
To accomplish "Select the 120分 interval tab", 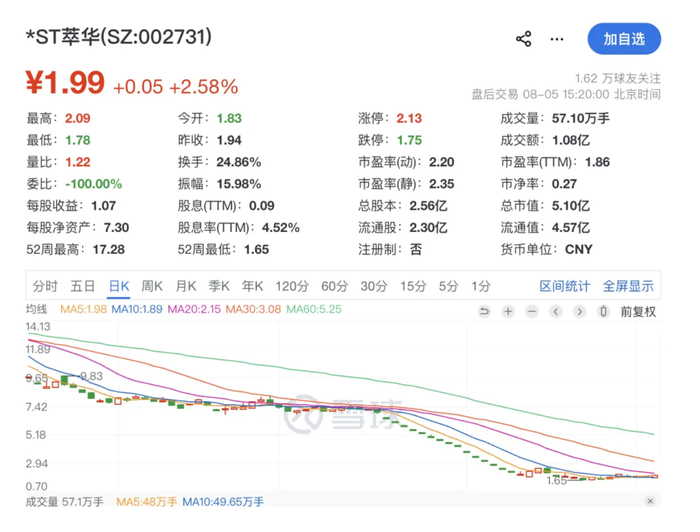I will click(292, 286).
